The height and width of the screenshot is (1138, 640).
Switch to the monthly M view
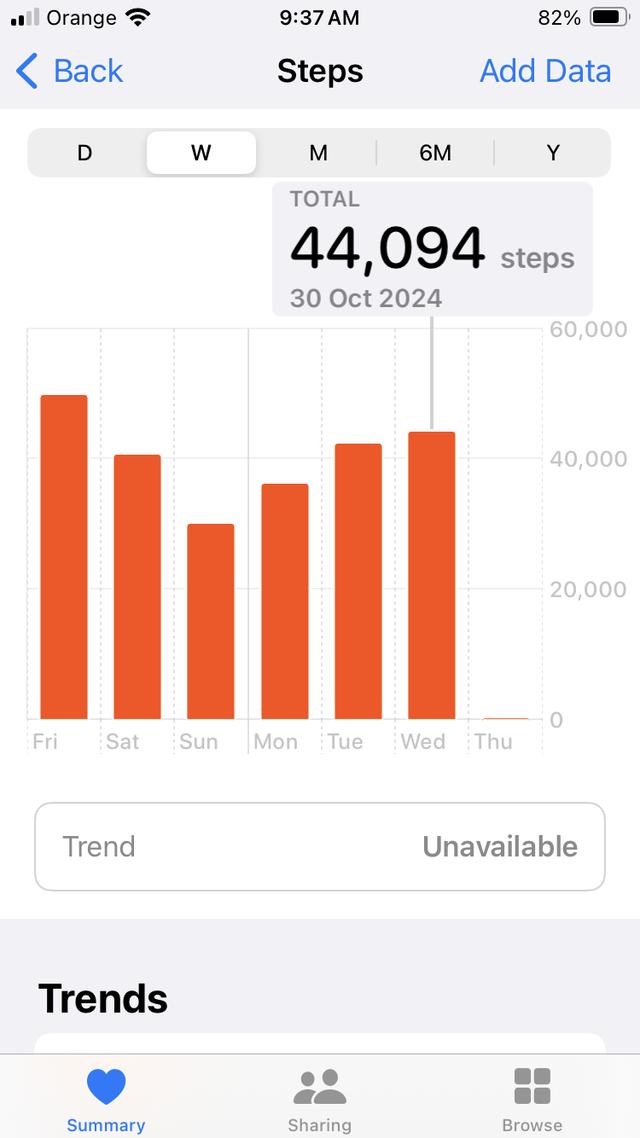[318, 153]
